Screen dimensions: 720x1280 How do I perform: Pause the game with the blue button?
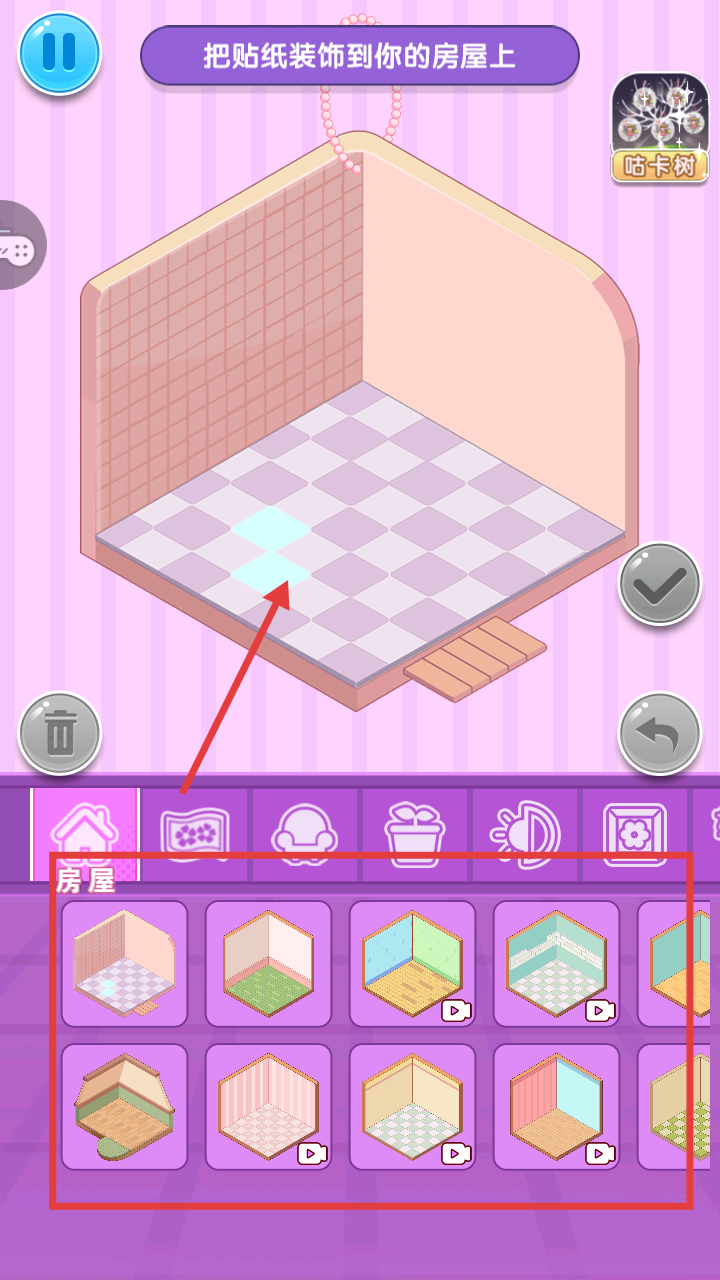[60, 53]
